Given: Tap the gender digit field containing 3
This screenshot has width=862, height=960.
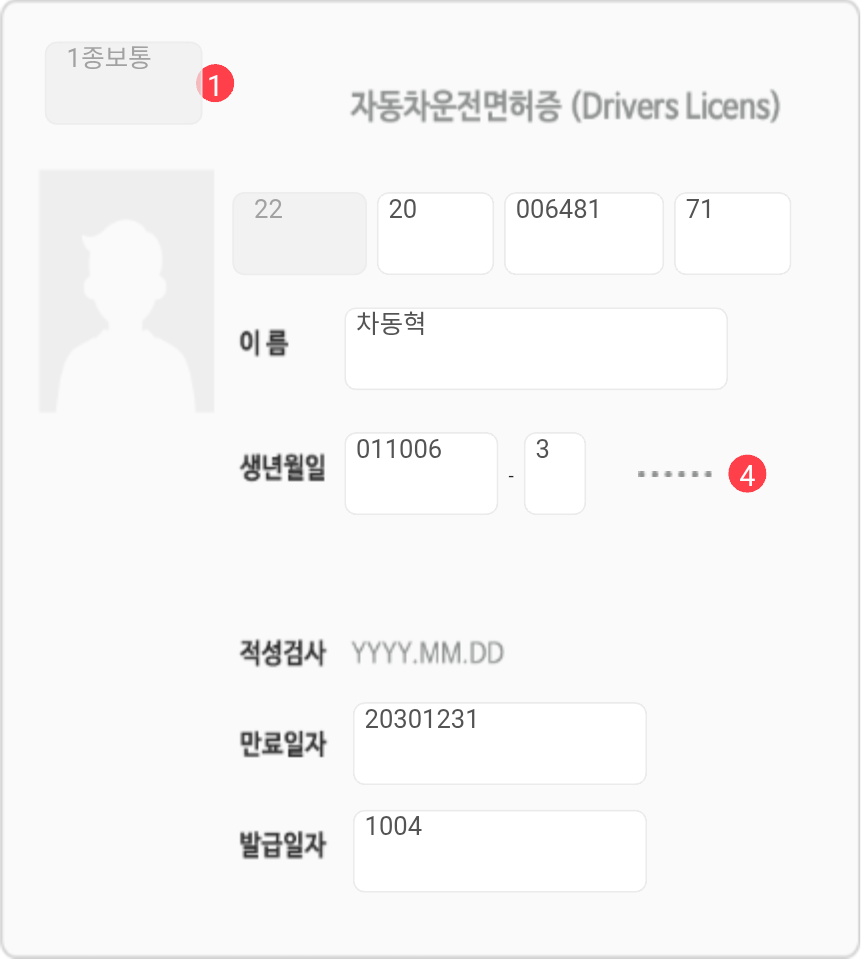Looking at the screenshot, I should click(x=554, y=473).
